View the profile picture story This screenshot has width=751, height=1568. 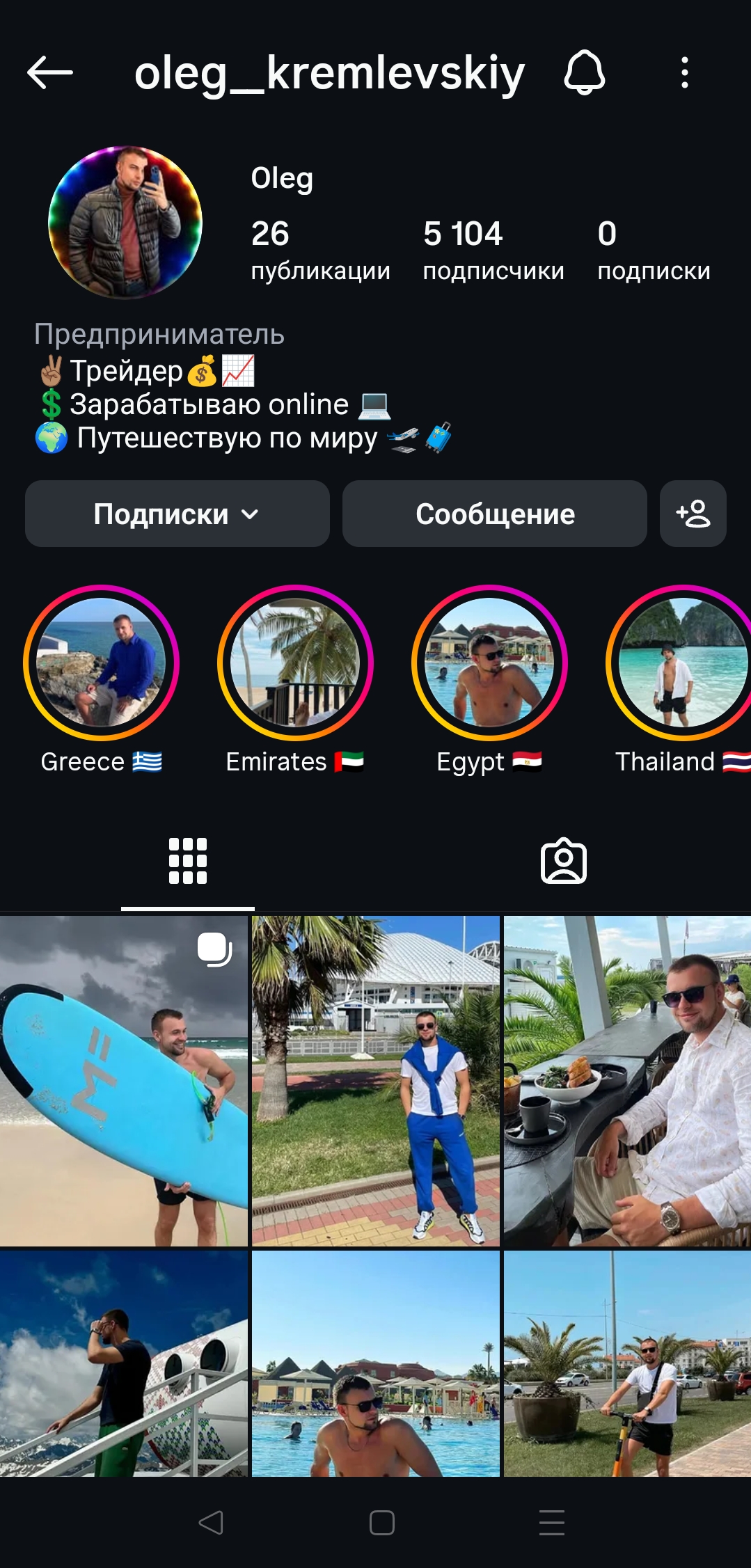coord(125,223)
